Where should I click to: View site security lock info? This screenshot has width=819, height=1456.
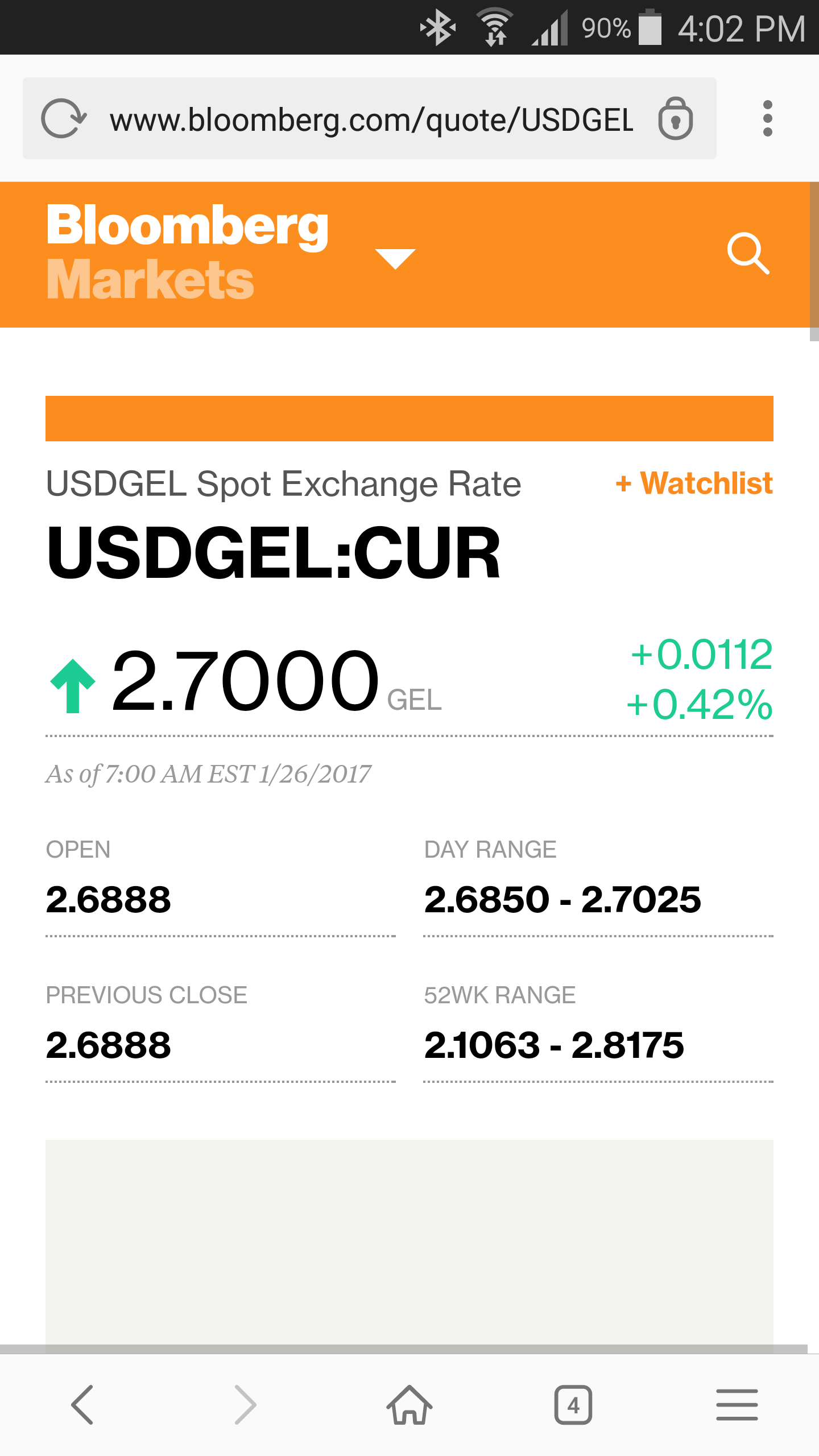[675, 119]
